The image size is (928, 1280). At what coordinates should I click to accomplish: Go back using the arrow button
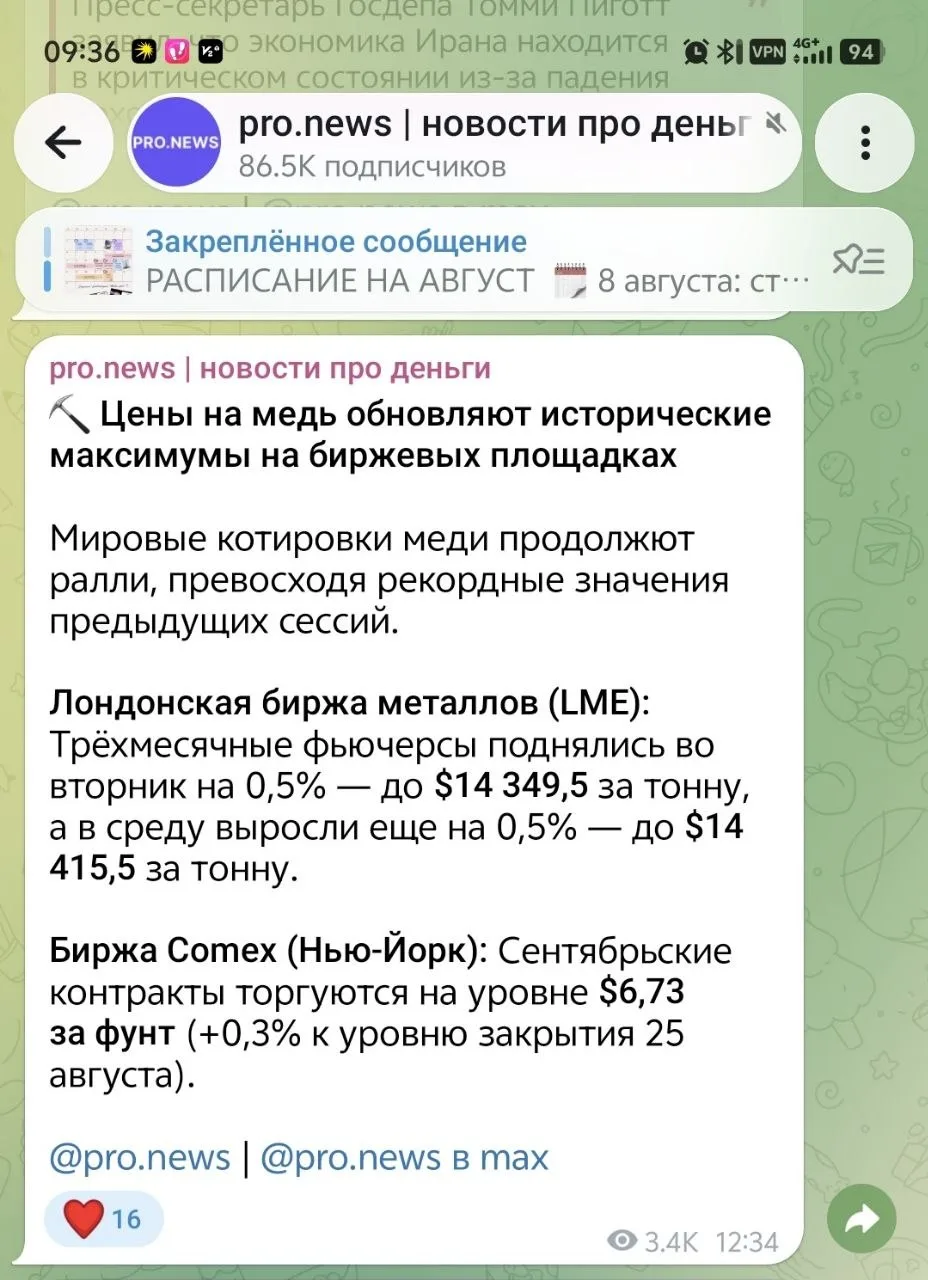(x=65, y=143)
